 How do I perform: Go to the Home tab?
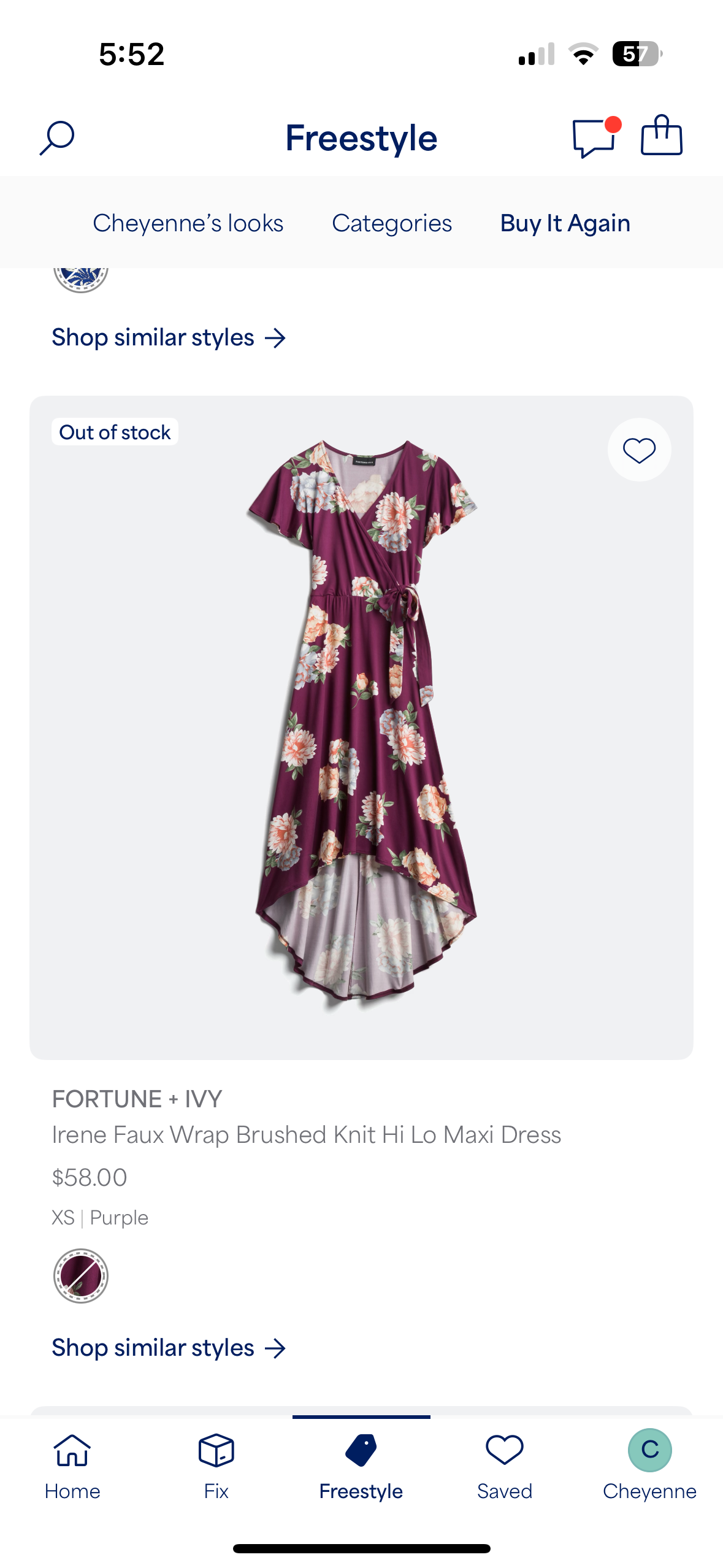click(x=72, y=1467)
